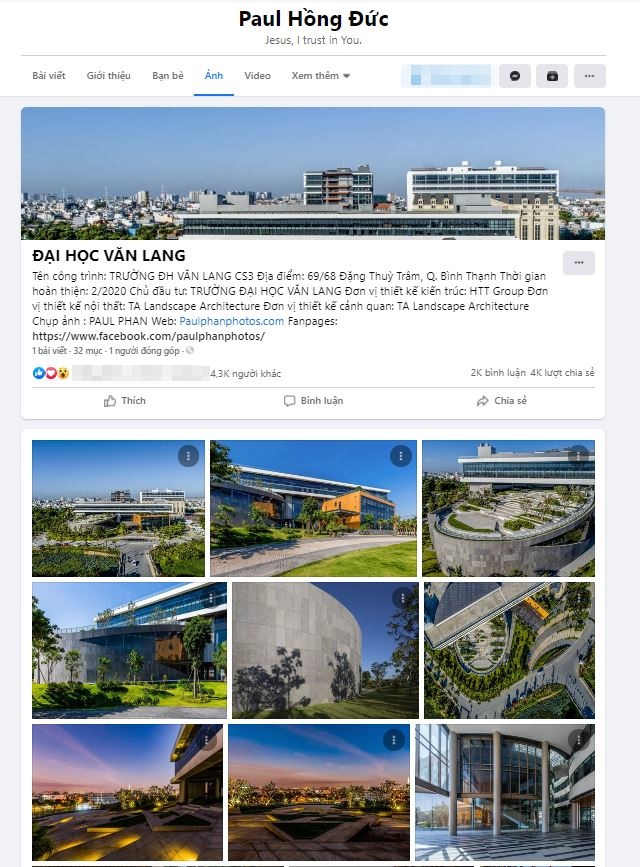View the 4K lượt chia sẻ shares
640x867 pixels.
562,373
